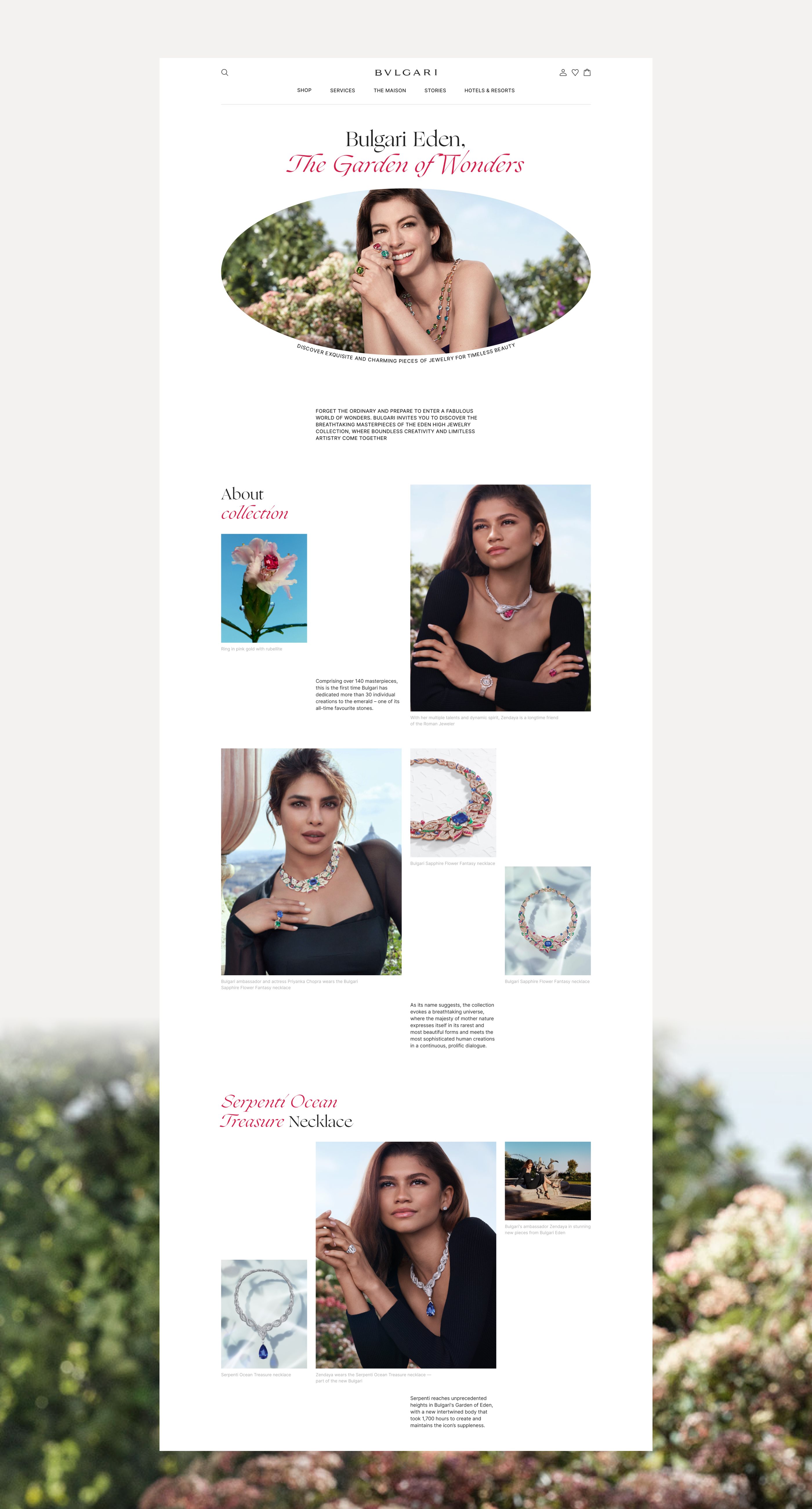Open the search icon
Image resolution: width=812 pixels, height=1509 pixels.
click(x=224, y=73)
